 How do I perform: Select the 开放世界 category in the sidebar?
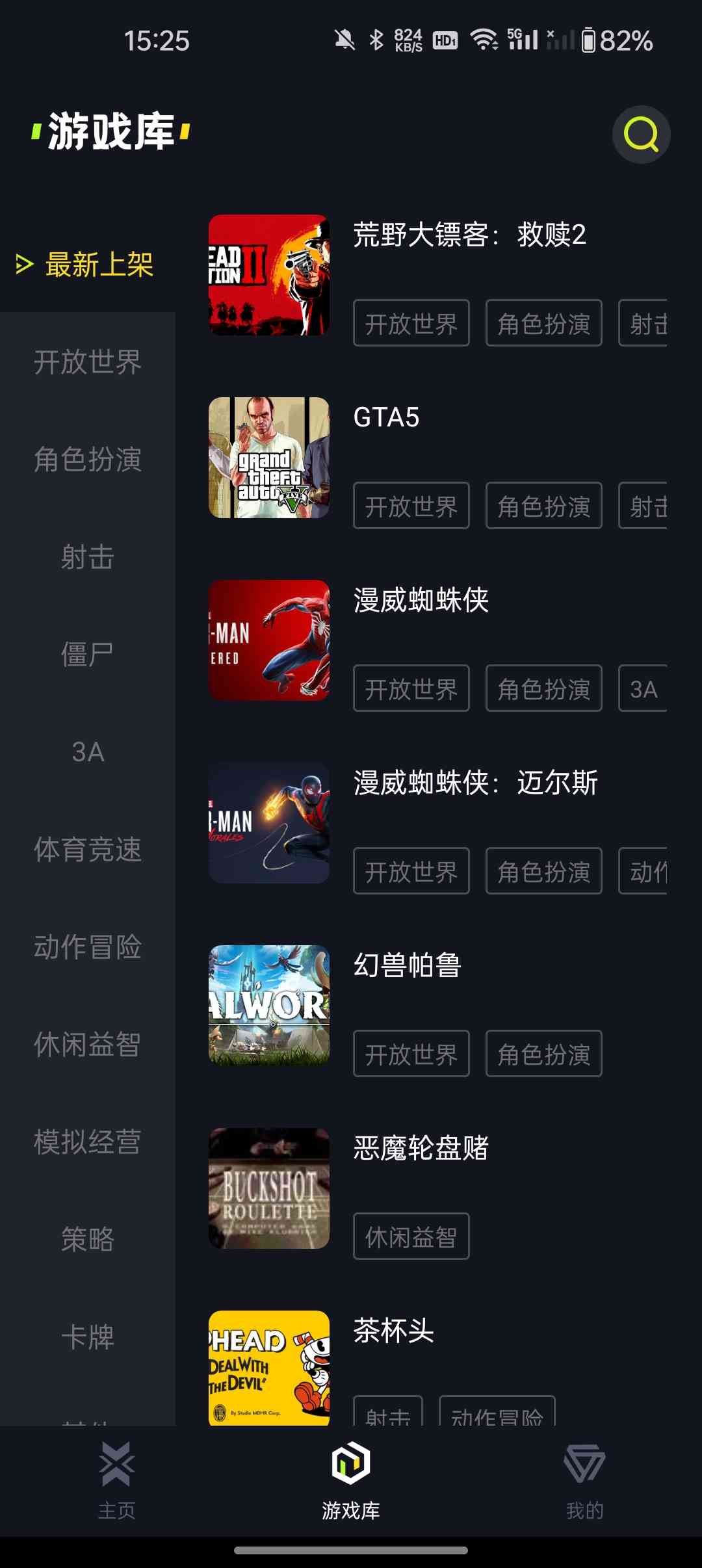click(x=88, y=362)
